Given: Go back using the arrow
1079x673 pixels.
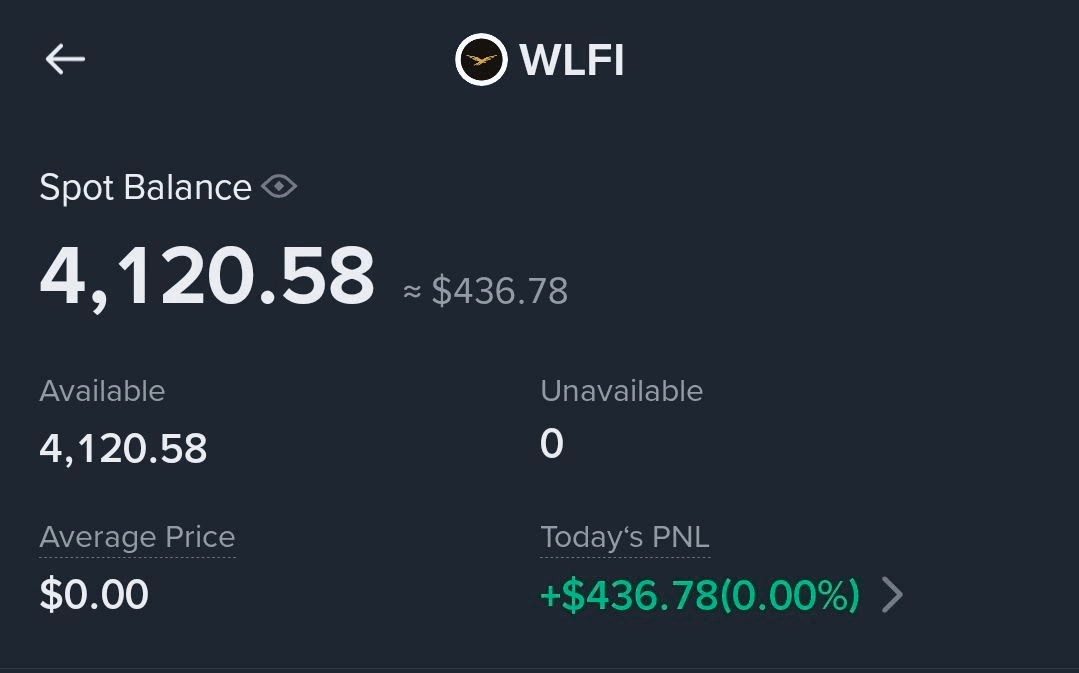Looking at the screenshot, I should click(x=65, y=60).
